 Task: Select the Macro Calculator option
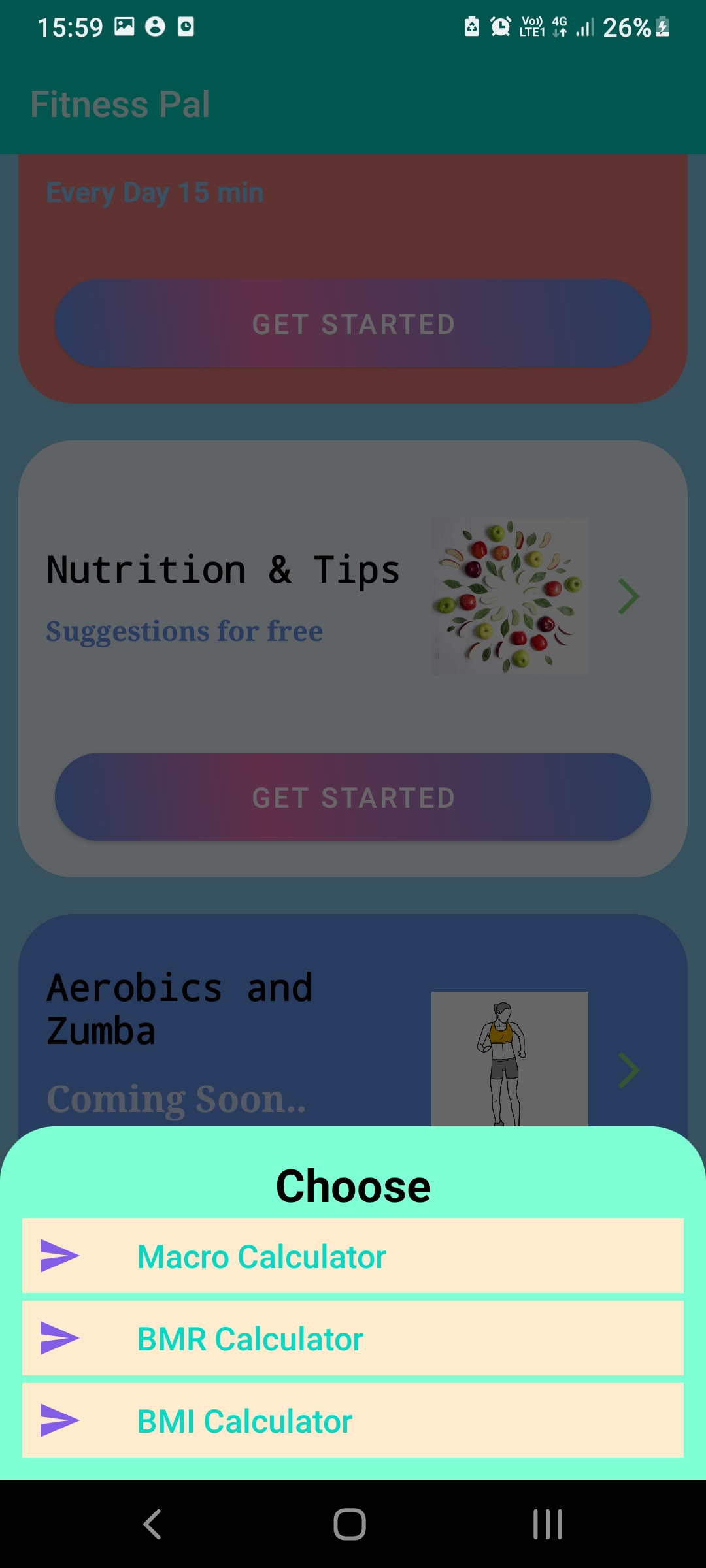point(261,1254)
